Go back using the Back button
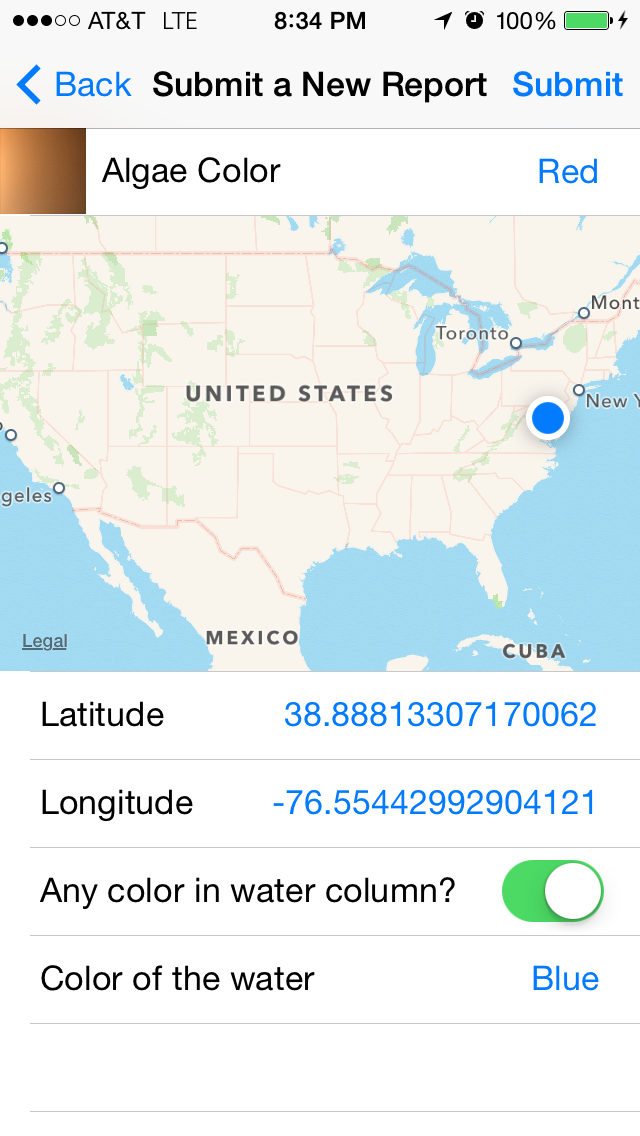The height and width of the screenshot is (1136, 640). tap(74, 85)
